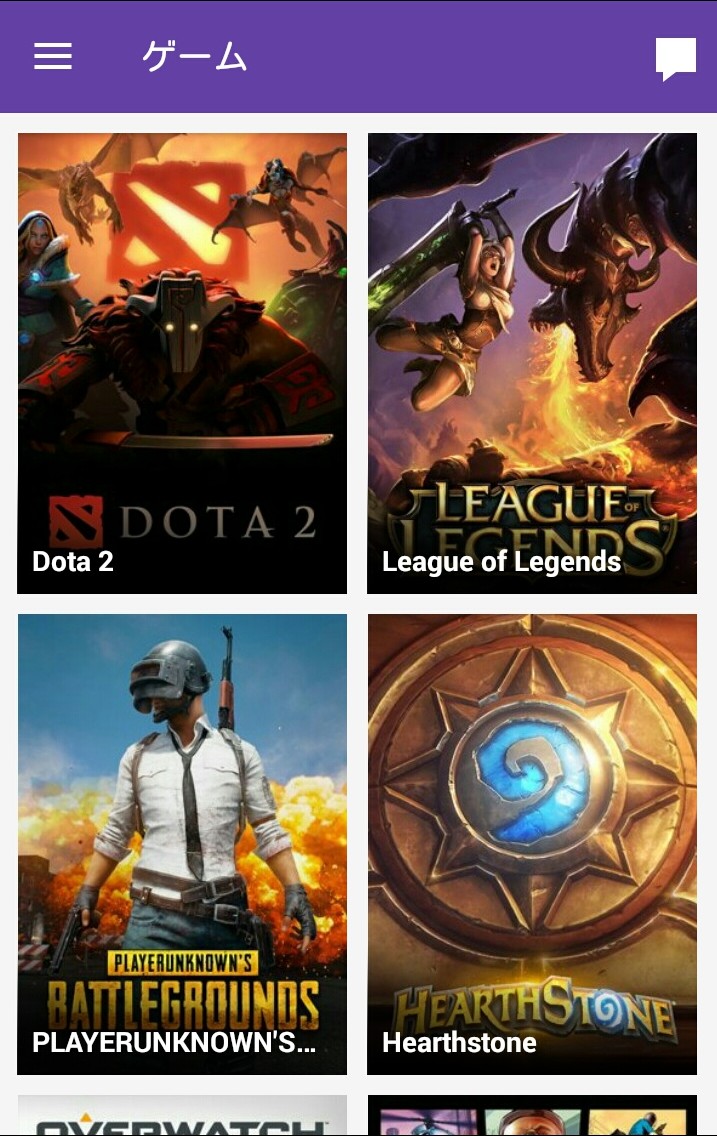Open the hamburger navigation menu
Screen dimensions: 717x1136
coord(53,57)
